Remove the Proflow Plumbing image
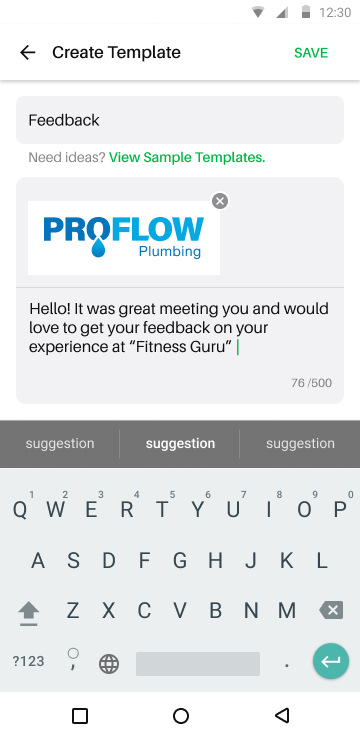Screen dimensions: 360x740 (x=220, y=201)
